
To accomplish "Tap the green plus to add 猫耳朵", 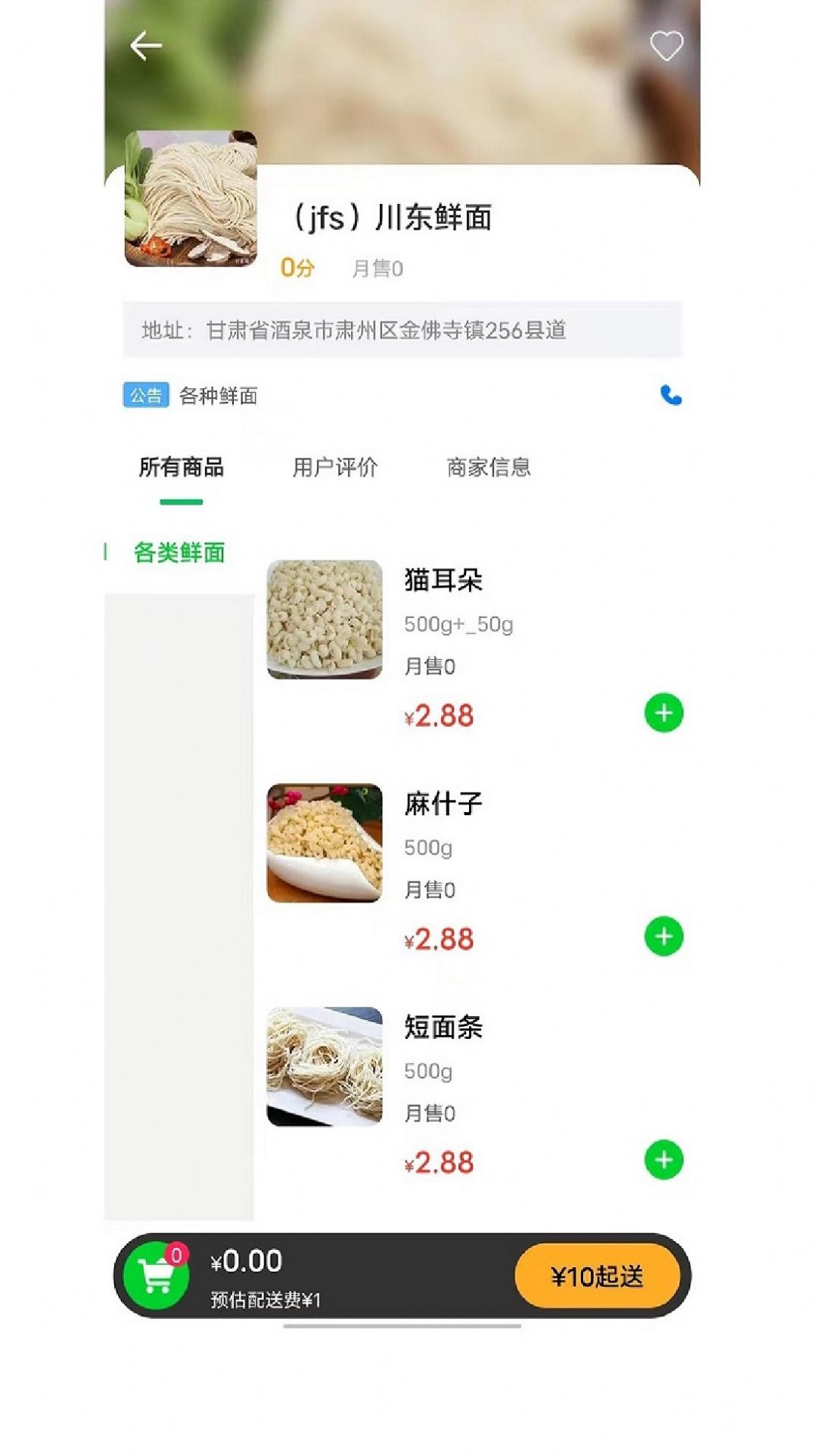I will tap(665, 712).
